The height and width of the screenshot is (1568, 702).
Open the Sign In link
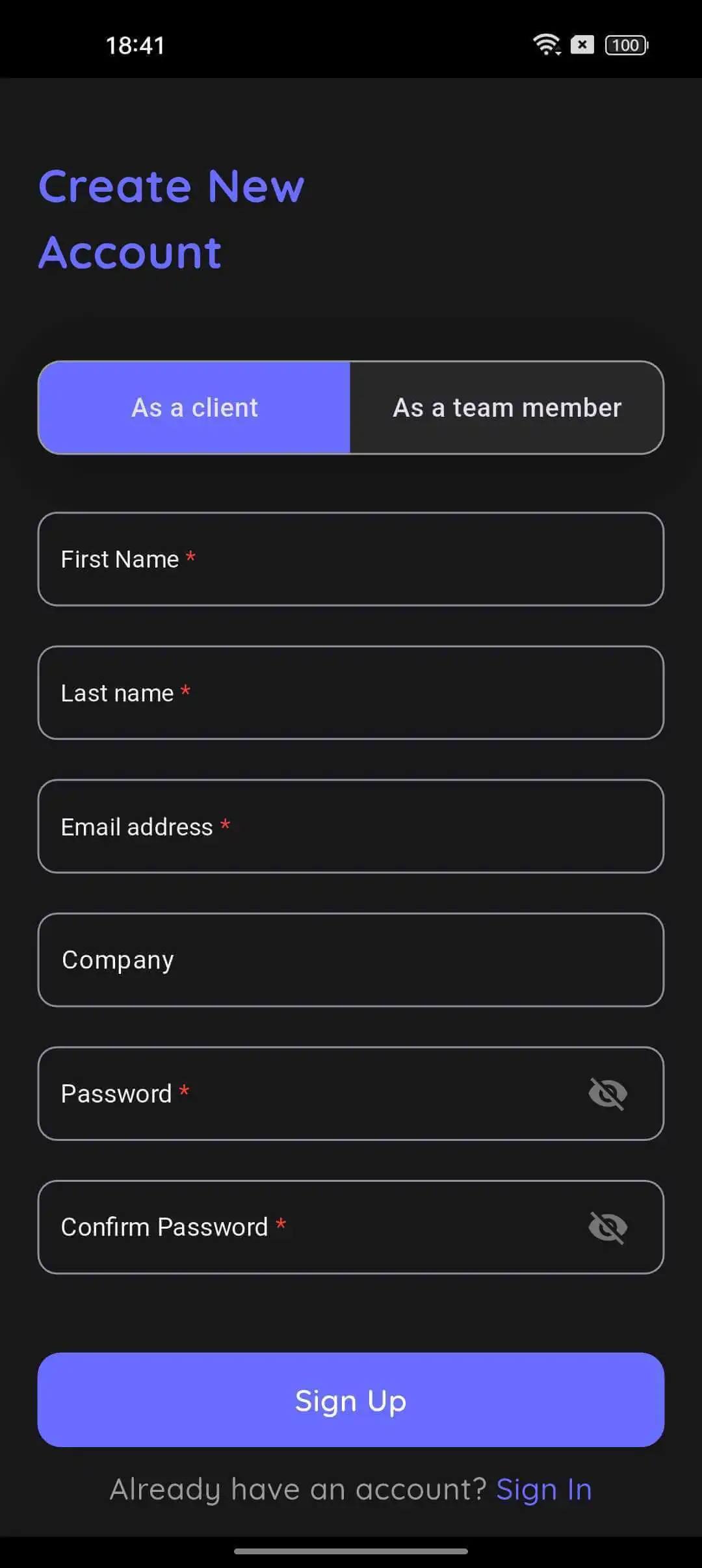point(543,1489)
